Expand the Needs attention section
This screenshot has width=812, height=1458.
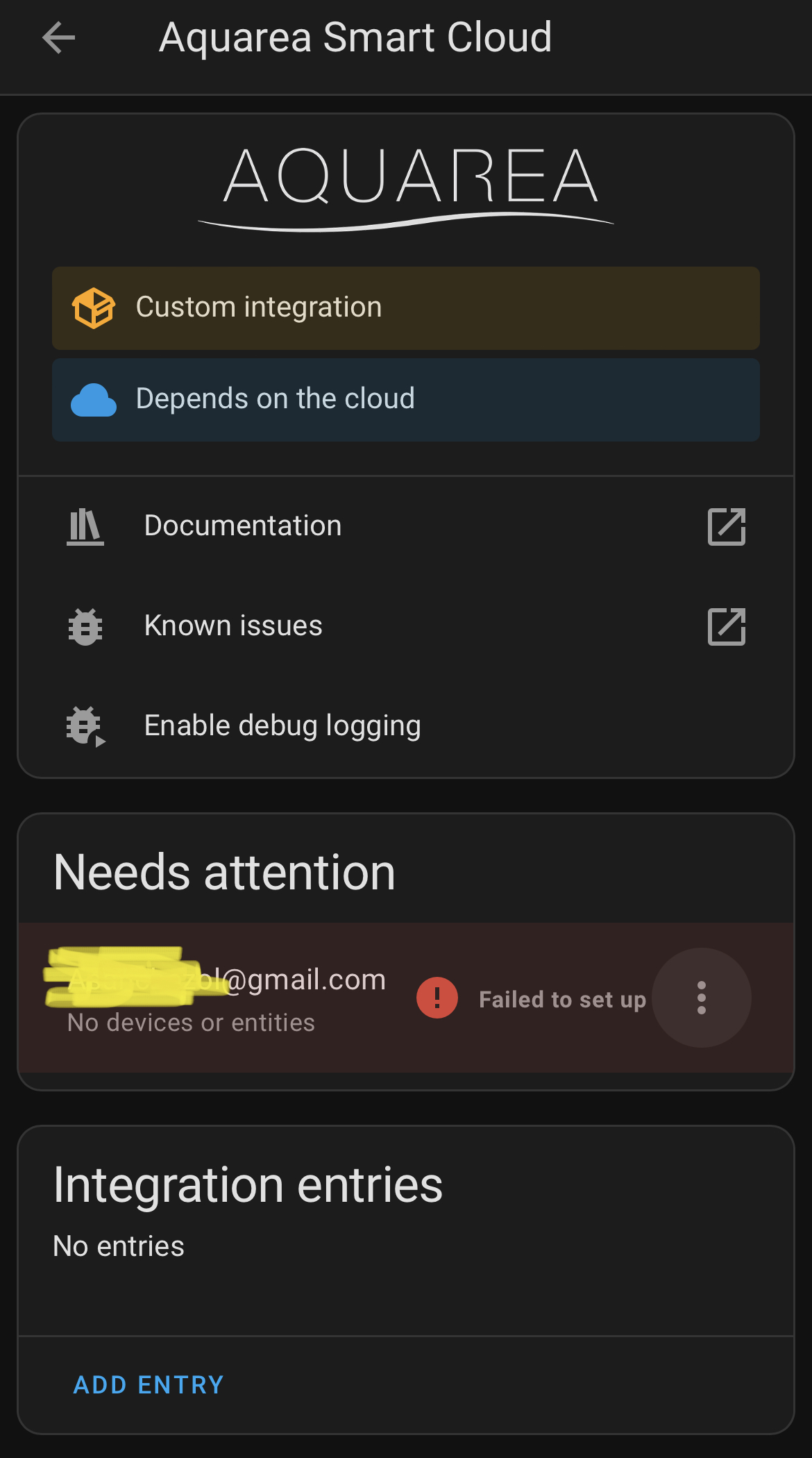click(225, 871)
